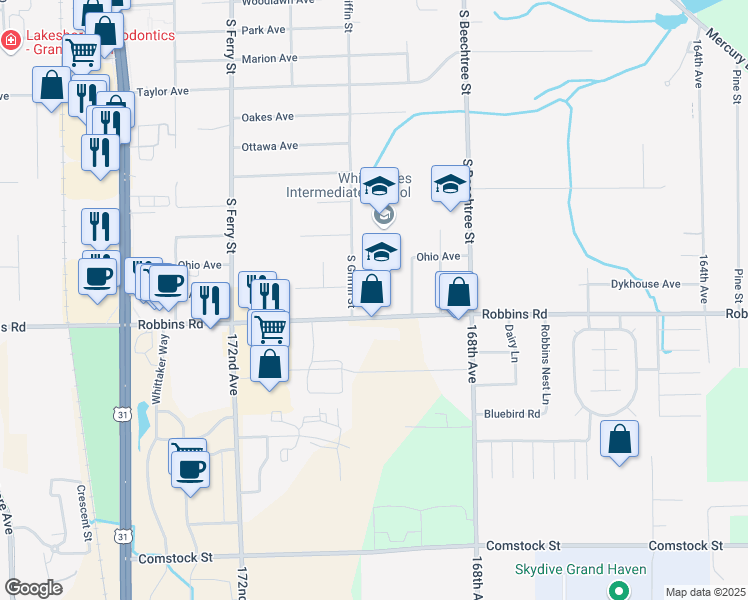
Task: Tap the shopping cart marker on Robbins Rd
Action: pos(269,327)
